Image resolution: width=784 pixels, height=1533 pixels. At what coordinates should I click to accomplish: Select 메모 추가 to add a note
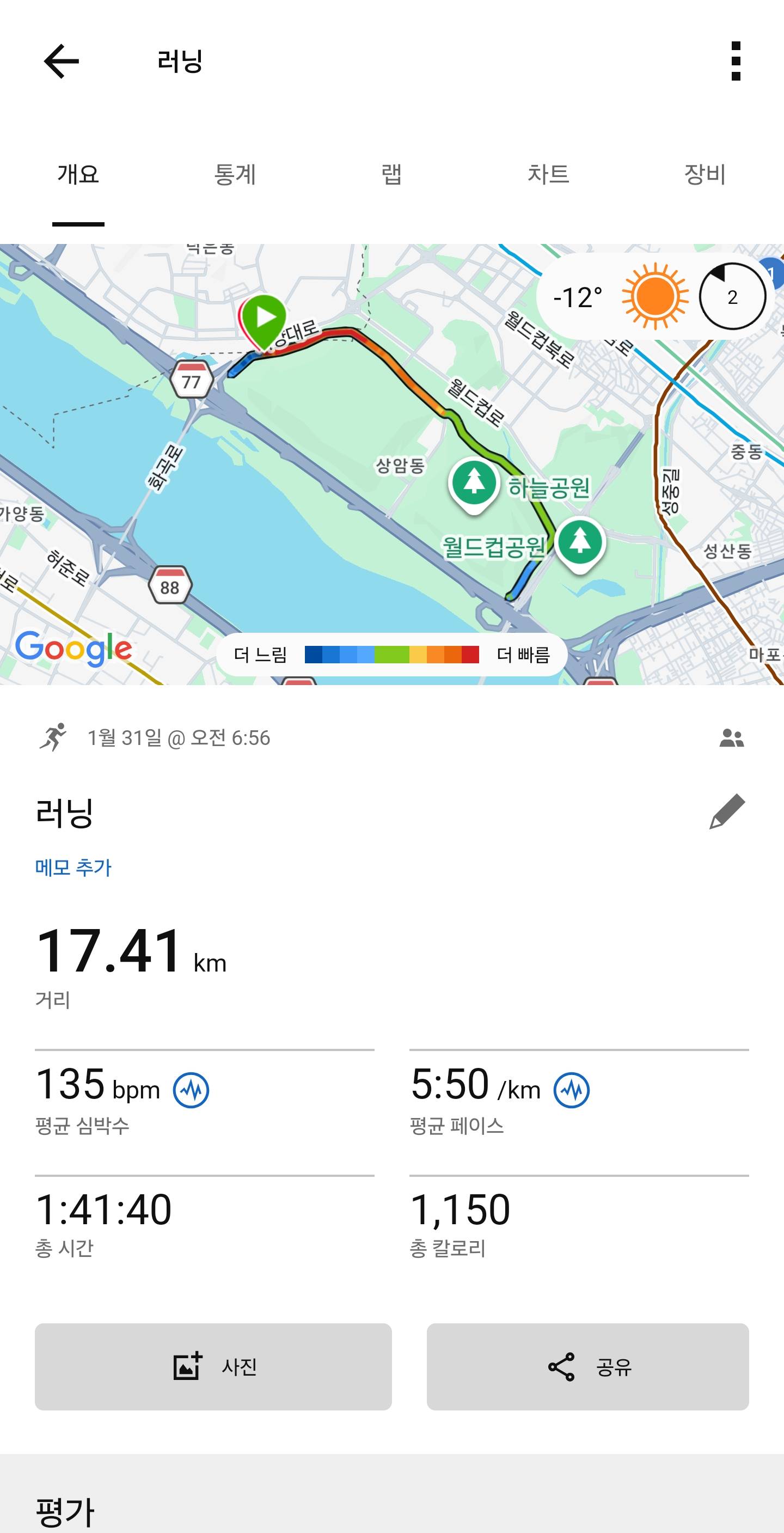(72, 868)
